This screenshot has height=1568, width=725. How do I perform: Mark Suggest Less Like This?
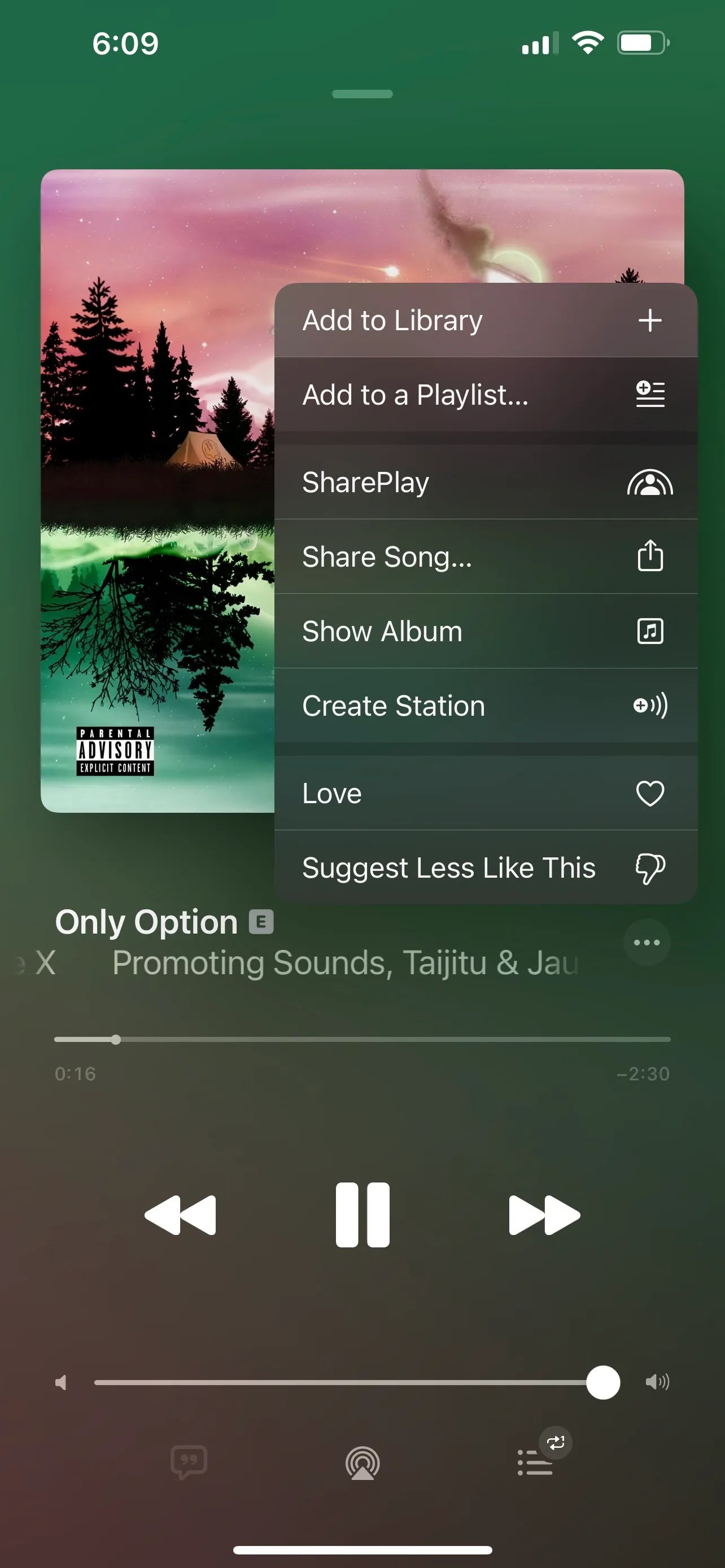tap(485, 867)
